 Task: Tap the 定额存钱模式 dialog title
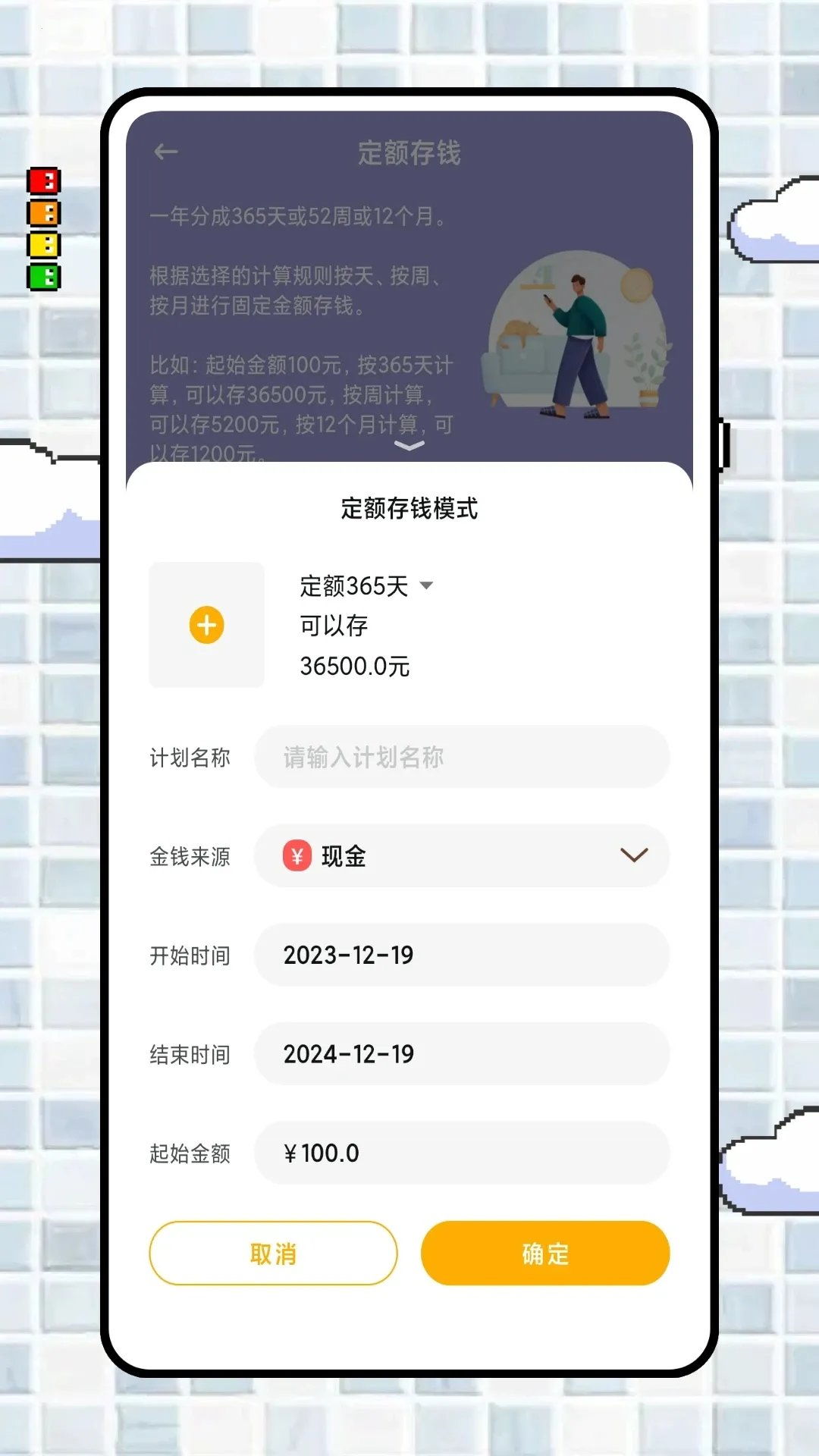(409, 510)
